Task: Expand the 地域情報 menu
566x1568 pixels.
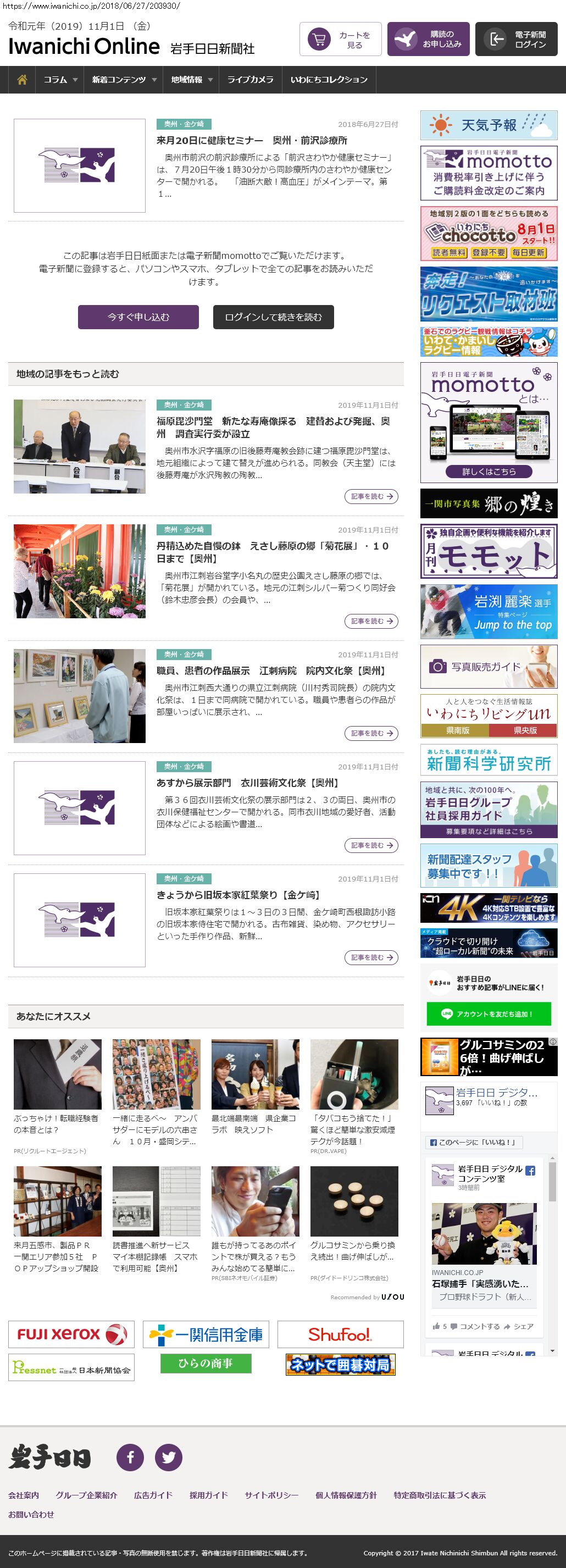Action: click(191, 80)
